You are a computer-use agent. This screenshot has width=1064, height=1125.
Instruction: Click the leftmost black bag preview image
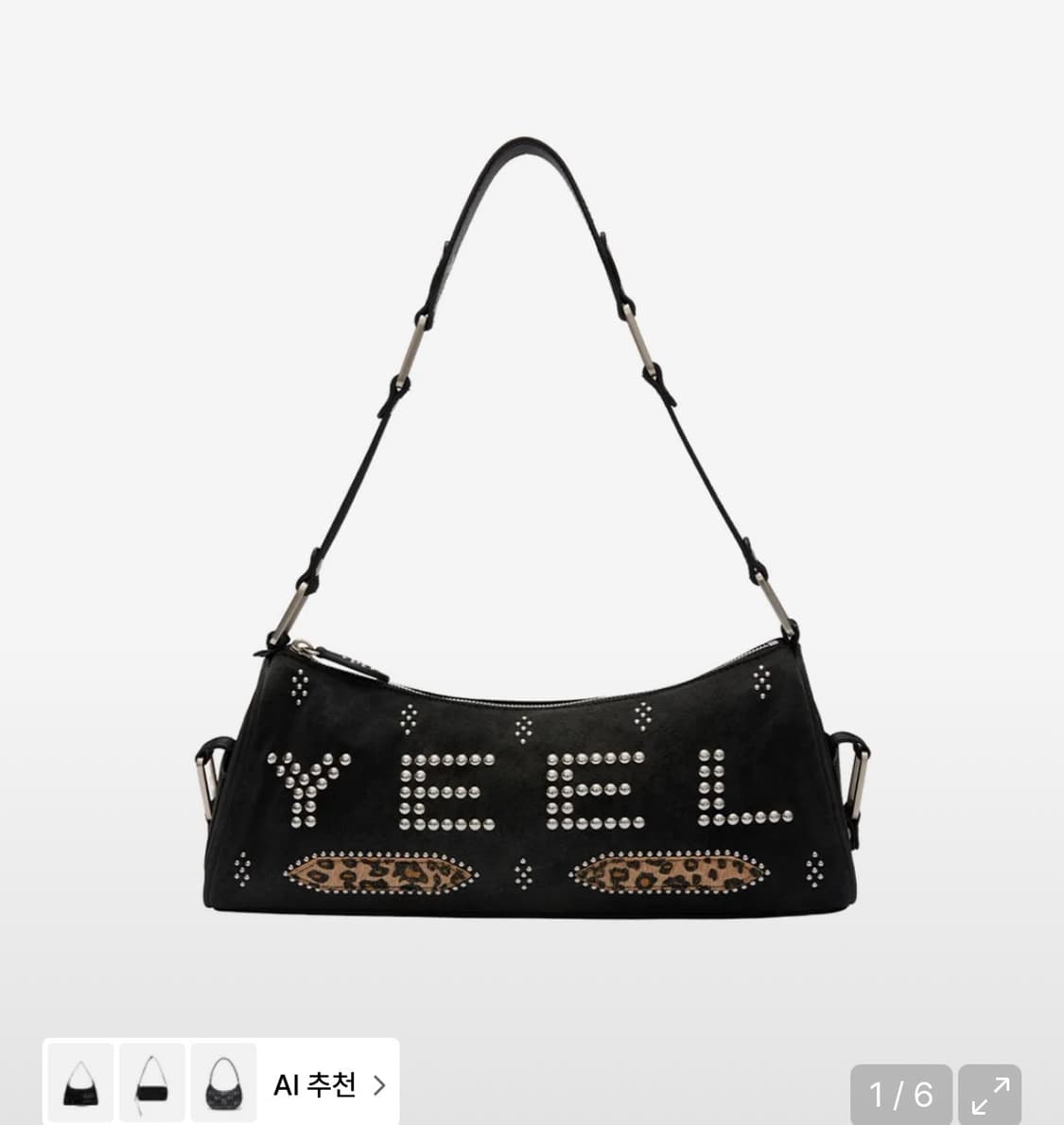click(79, 1082)
